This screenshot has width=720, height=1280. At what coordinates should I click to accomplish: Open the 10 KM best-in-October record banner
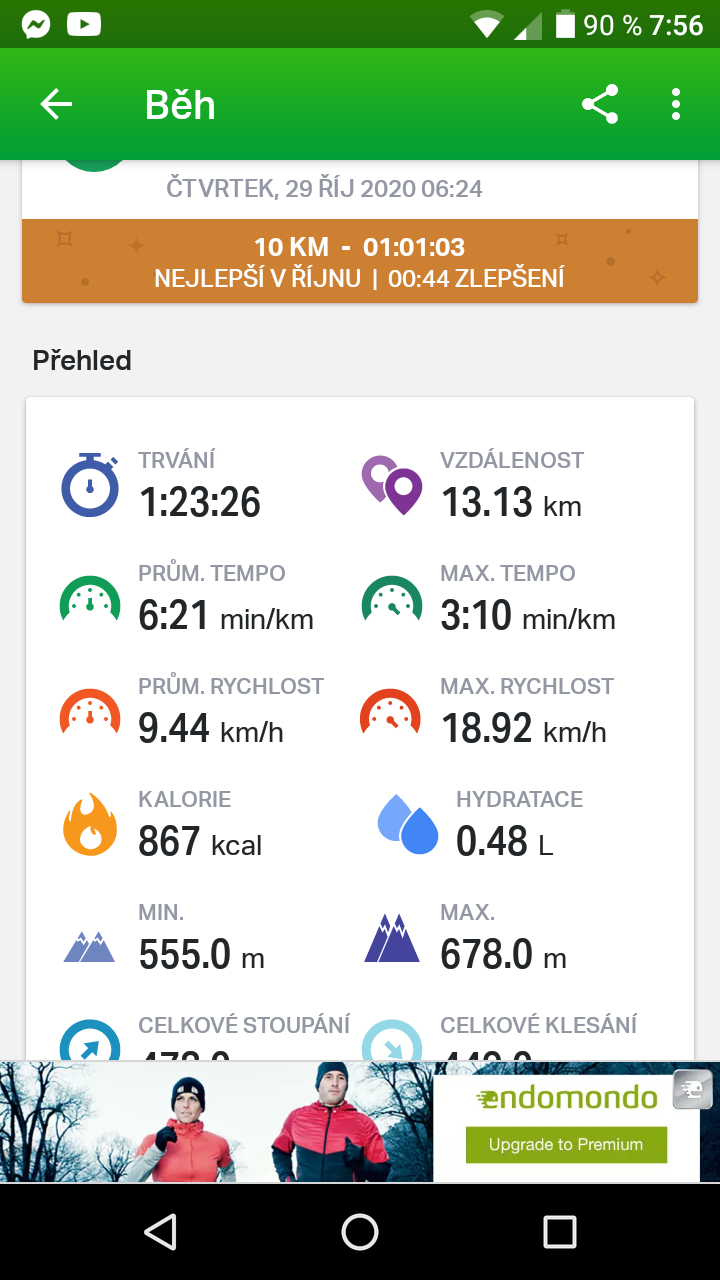point(360,261)
